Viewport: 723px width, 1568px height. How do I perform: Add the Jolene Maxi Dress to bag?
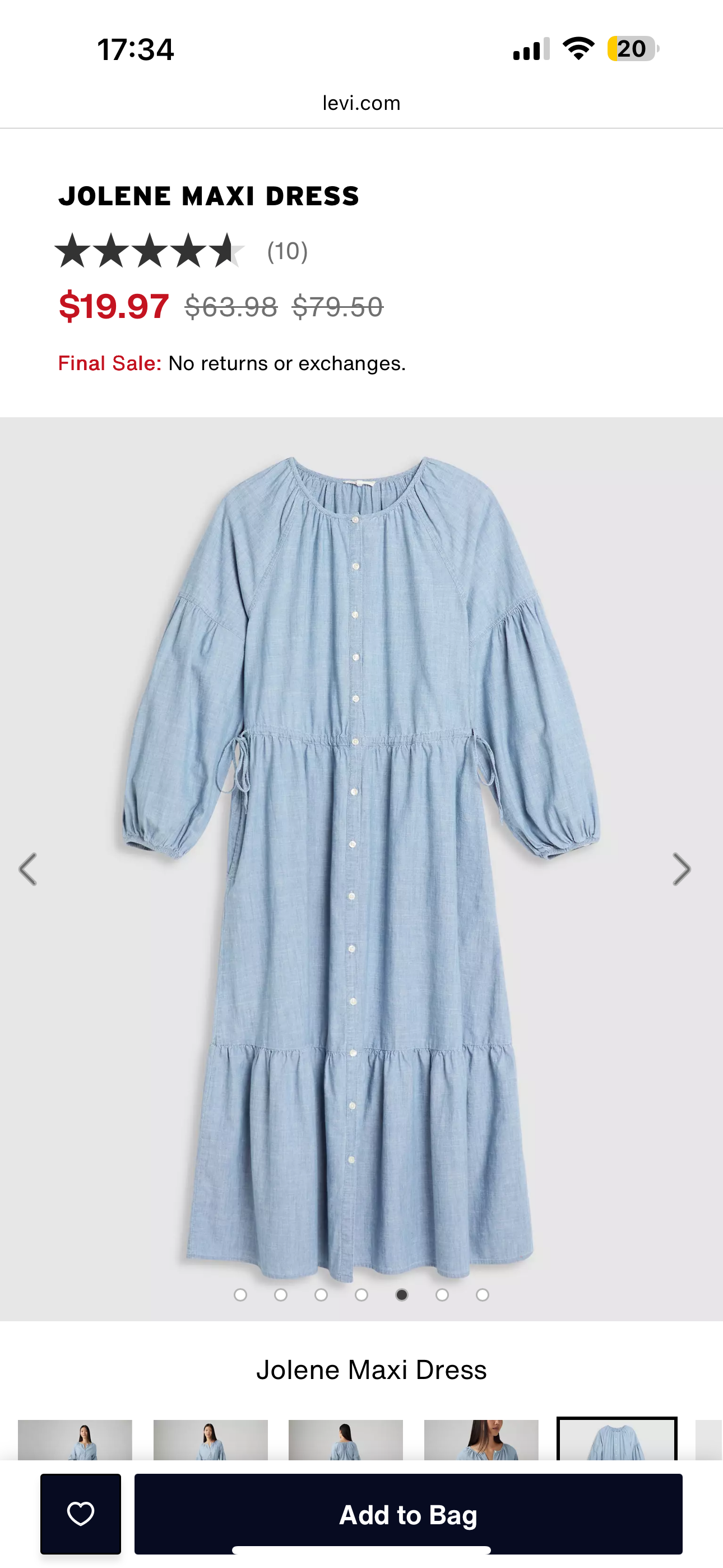pos(408,1513)
